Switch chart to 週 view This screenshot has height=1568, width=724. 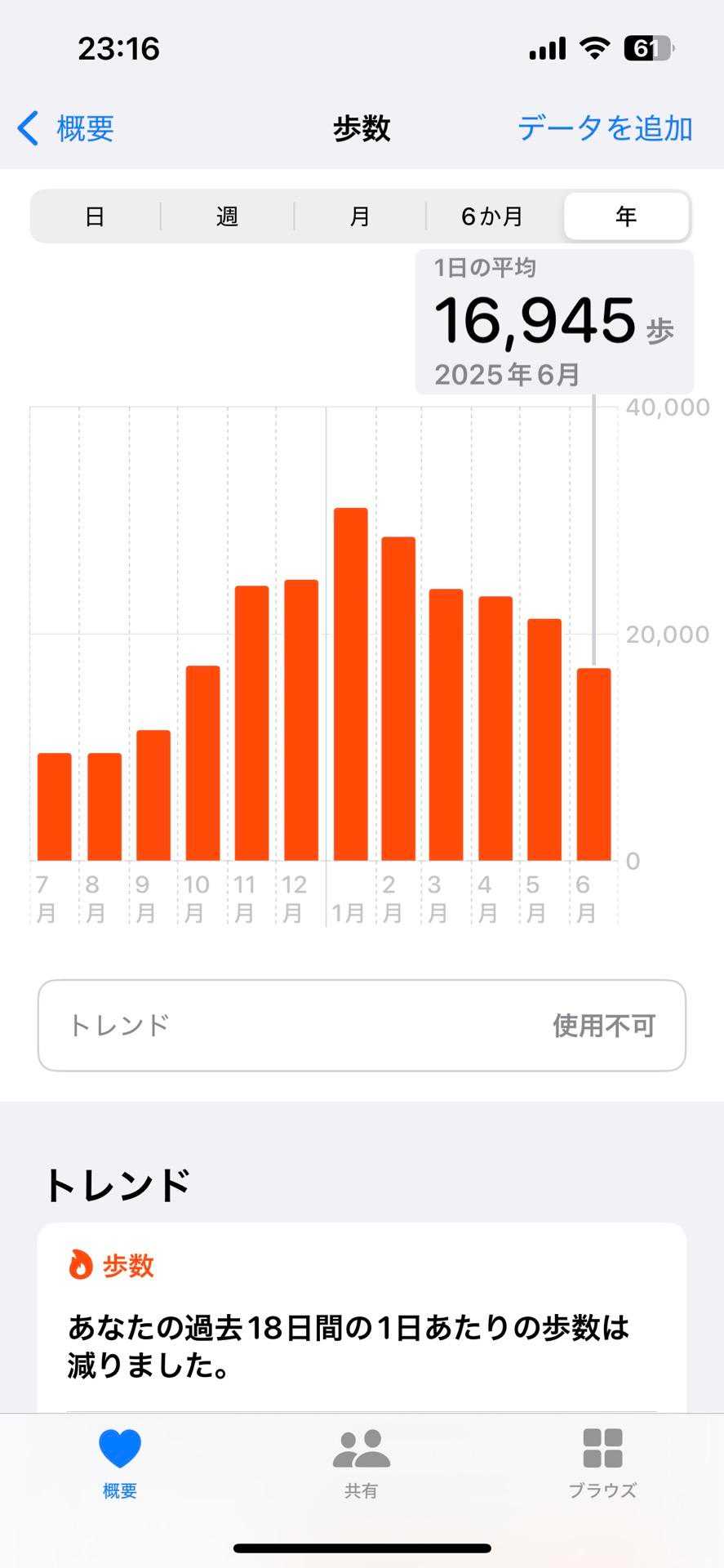tap(227, 216)
